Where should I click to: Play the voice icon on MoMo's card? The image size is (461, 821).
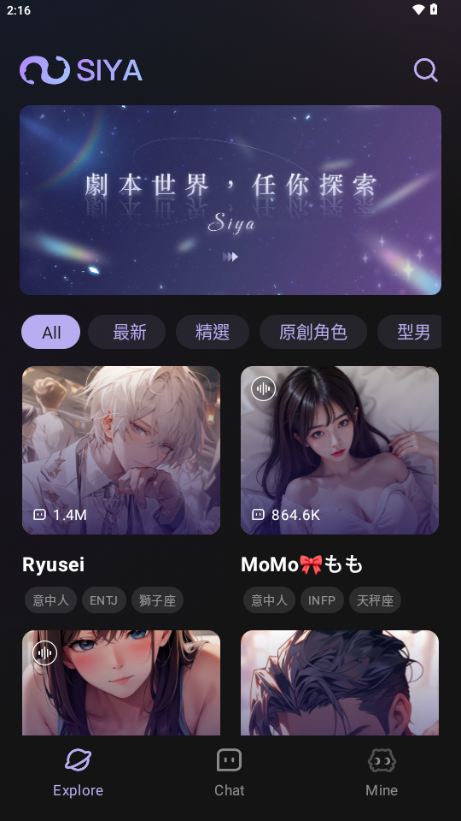click(x=263, y=389)
